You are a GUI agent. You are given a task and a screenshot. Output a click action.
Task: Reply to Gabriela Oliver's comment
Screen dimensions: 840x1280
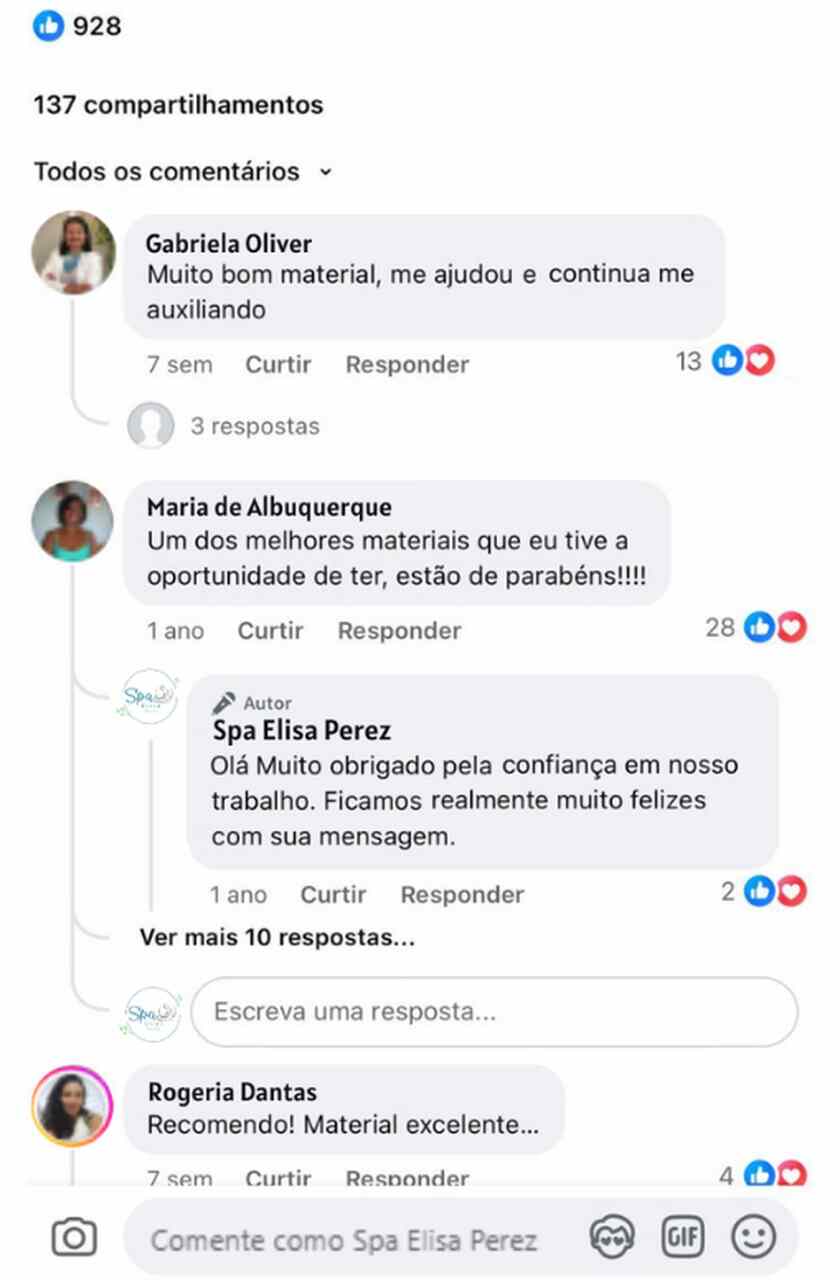[407, 365]
